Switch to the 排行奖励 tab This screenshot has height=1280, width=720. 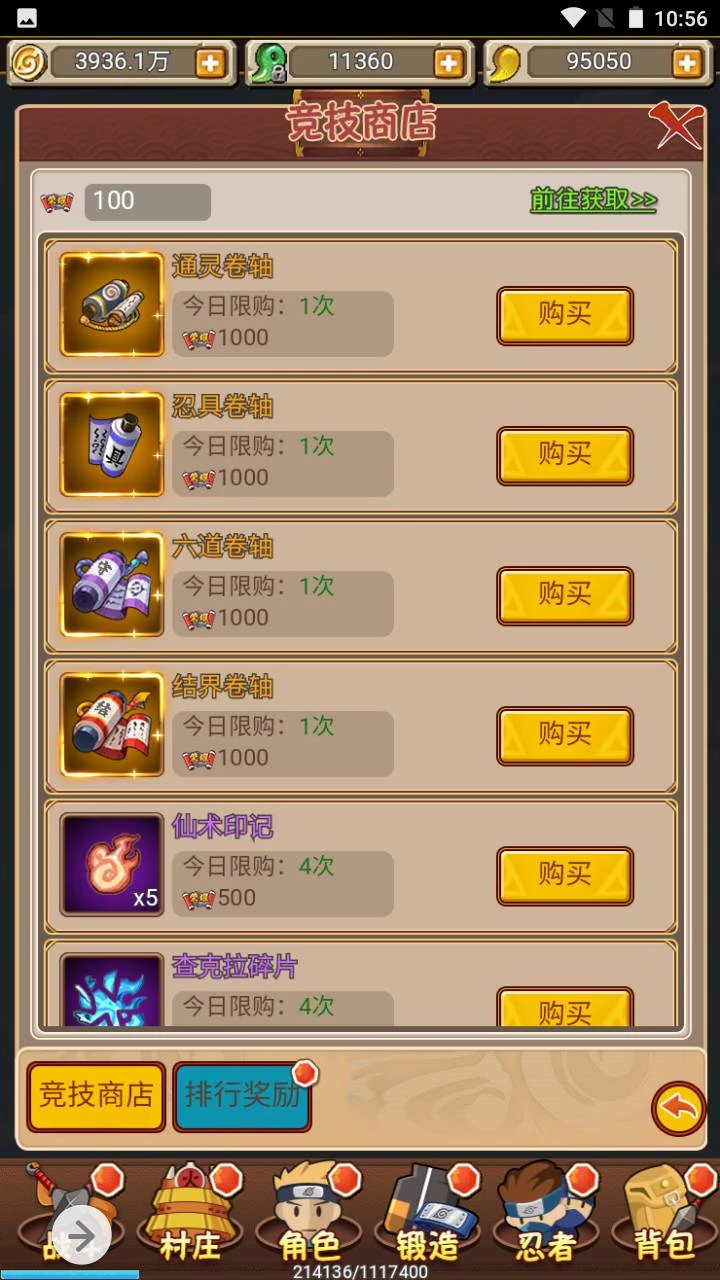[x=242, y=1096]
